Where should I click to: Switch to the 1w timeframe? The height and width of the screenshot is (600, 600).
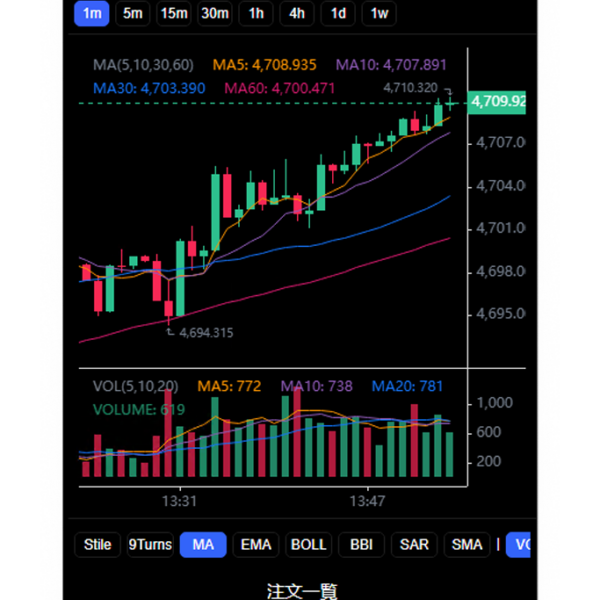tap(379, 13)
